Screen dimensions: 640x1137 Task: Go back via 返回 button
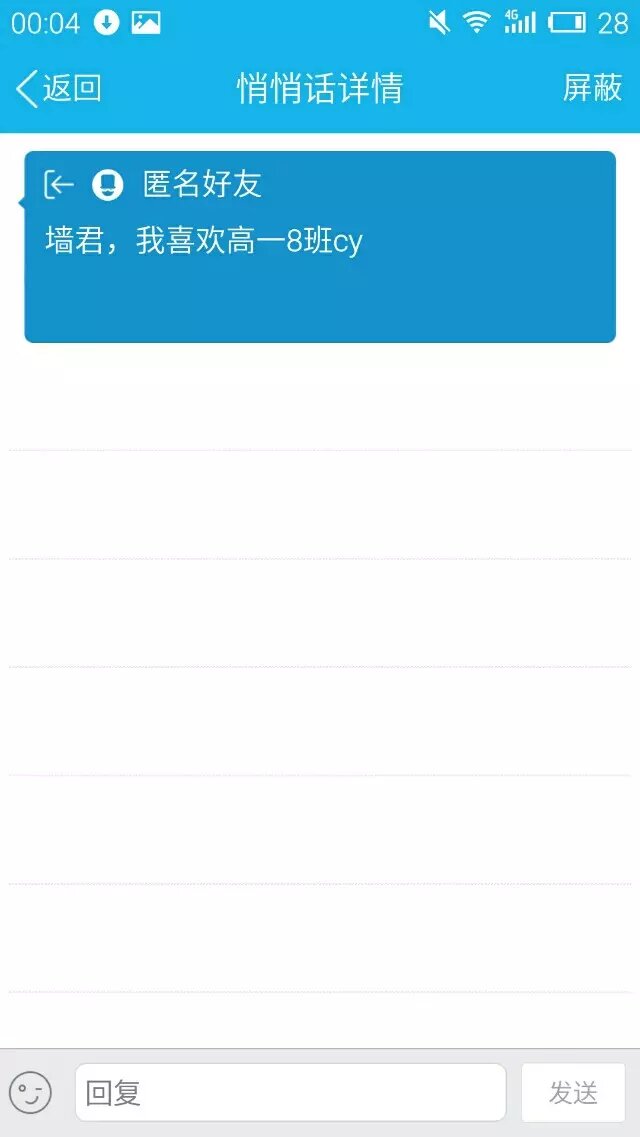click(x=58, y=88)
